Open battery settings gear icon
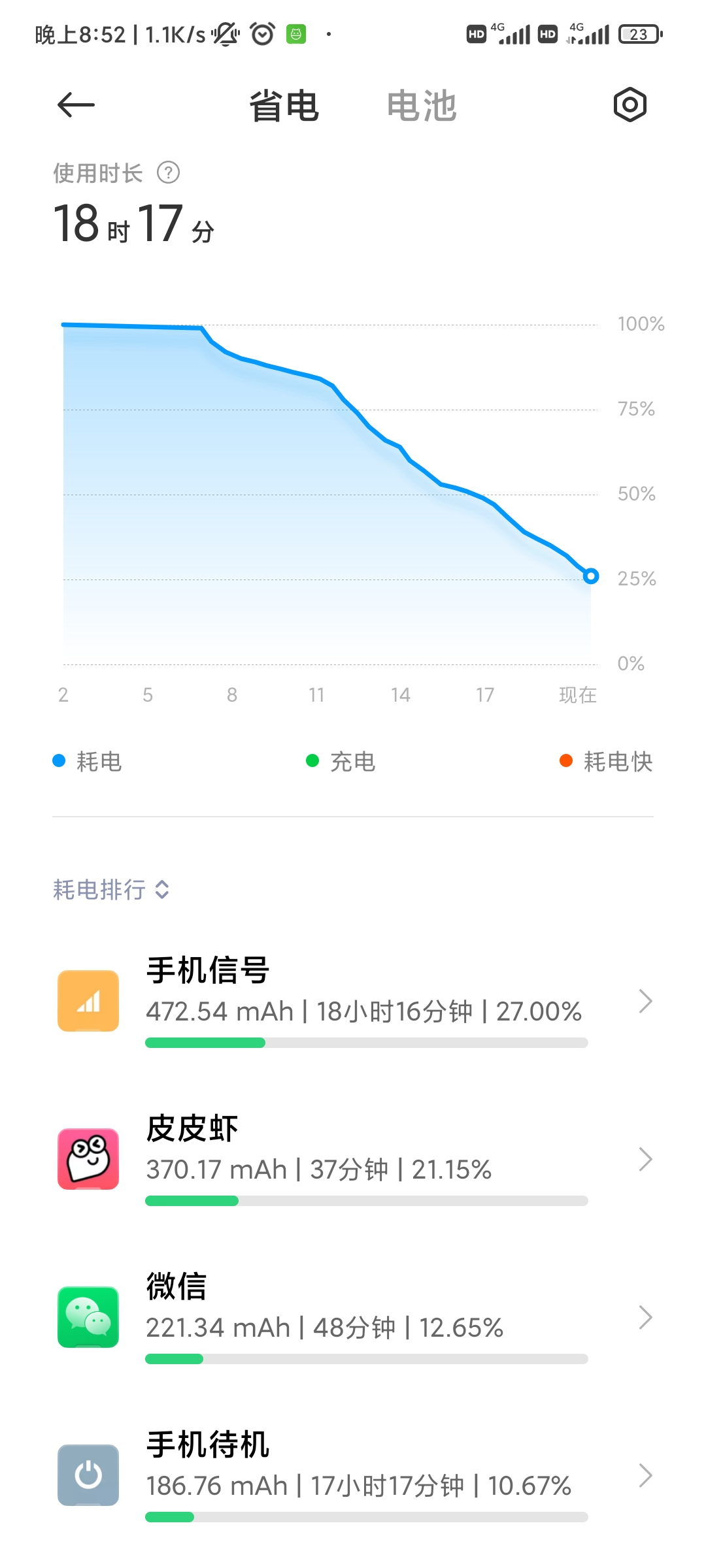The height and width of the screenshot is (1568, 706). click(630, 105)
